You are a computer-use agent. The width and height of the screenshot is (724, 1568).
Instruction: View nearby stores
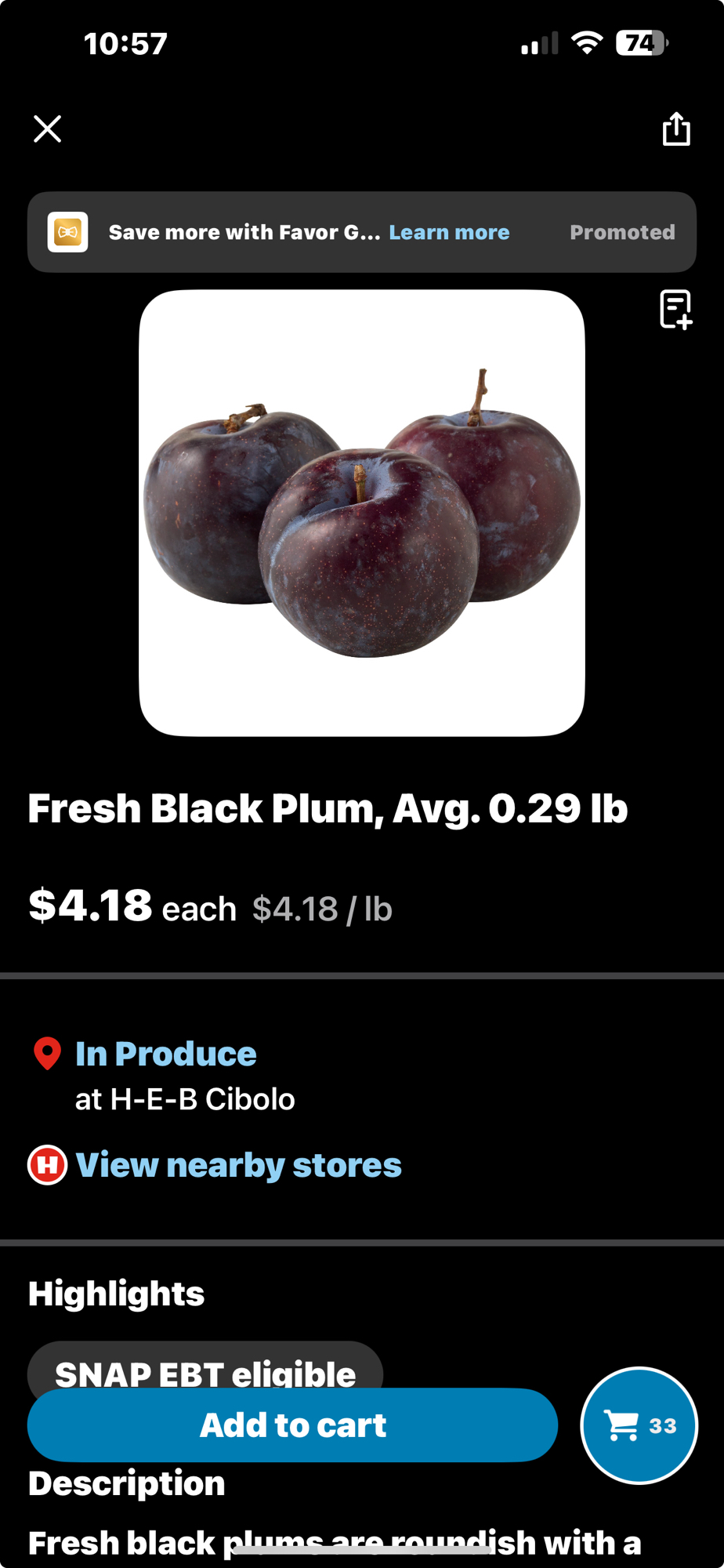pos(238,1166)
